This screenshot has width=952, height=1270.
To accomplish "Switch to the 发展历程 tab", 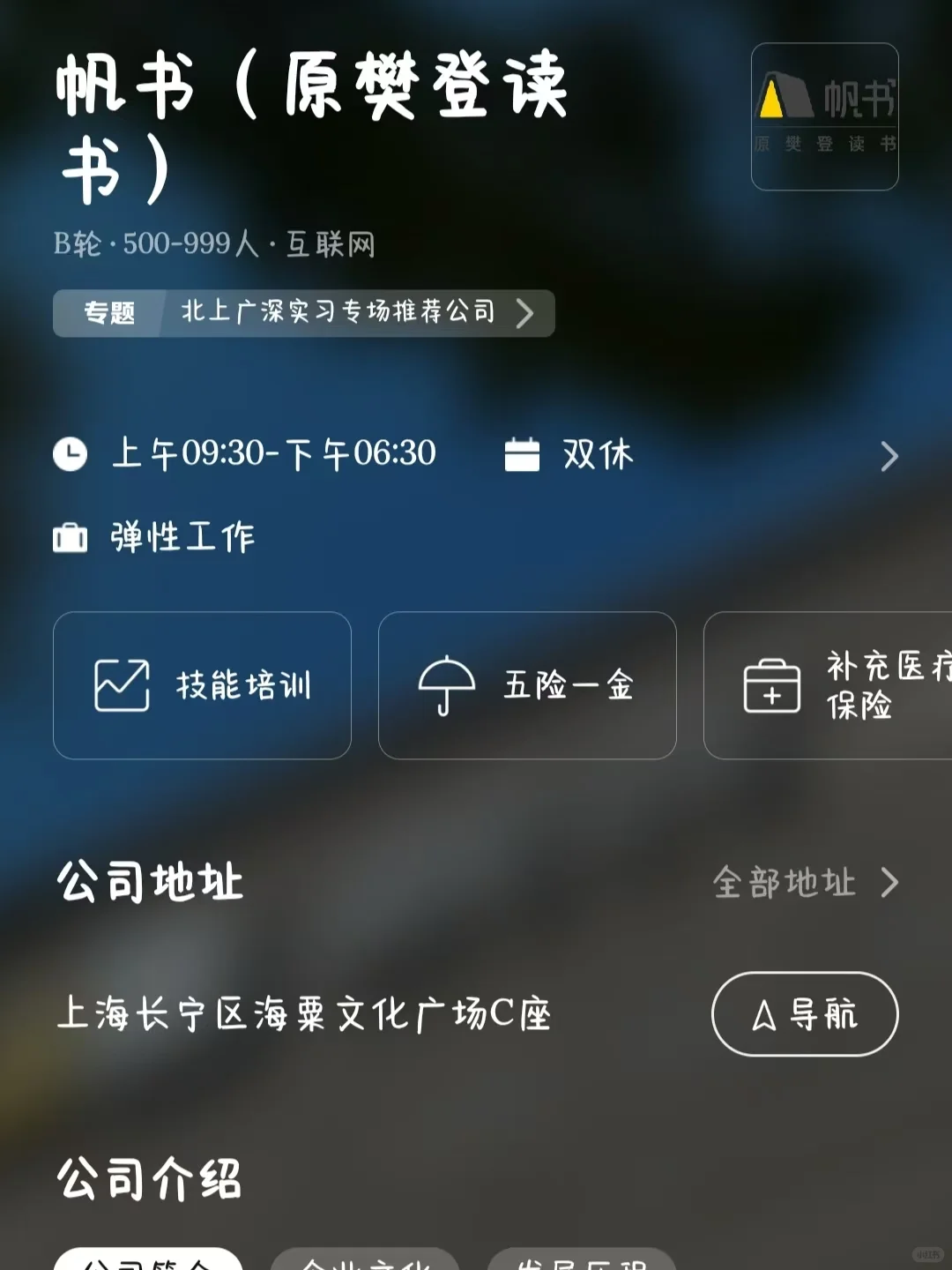I will [x=582, y=1261].
